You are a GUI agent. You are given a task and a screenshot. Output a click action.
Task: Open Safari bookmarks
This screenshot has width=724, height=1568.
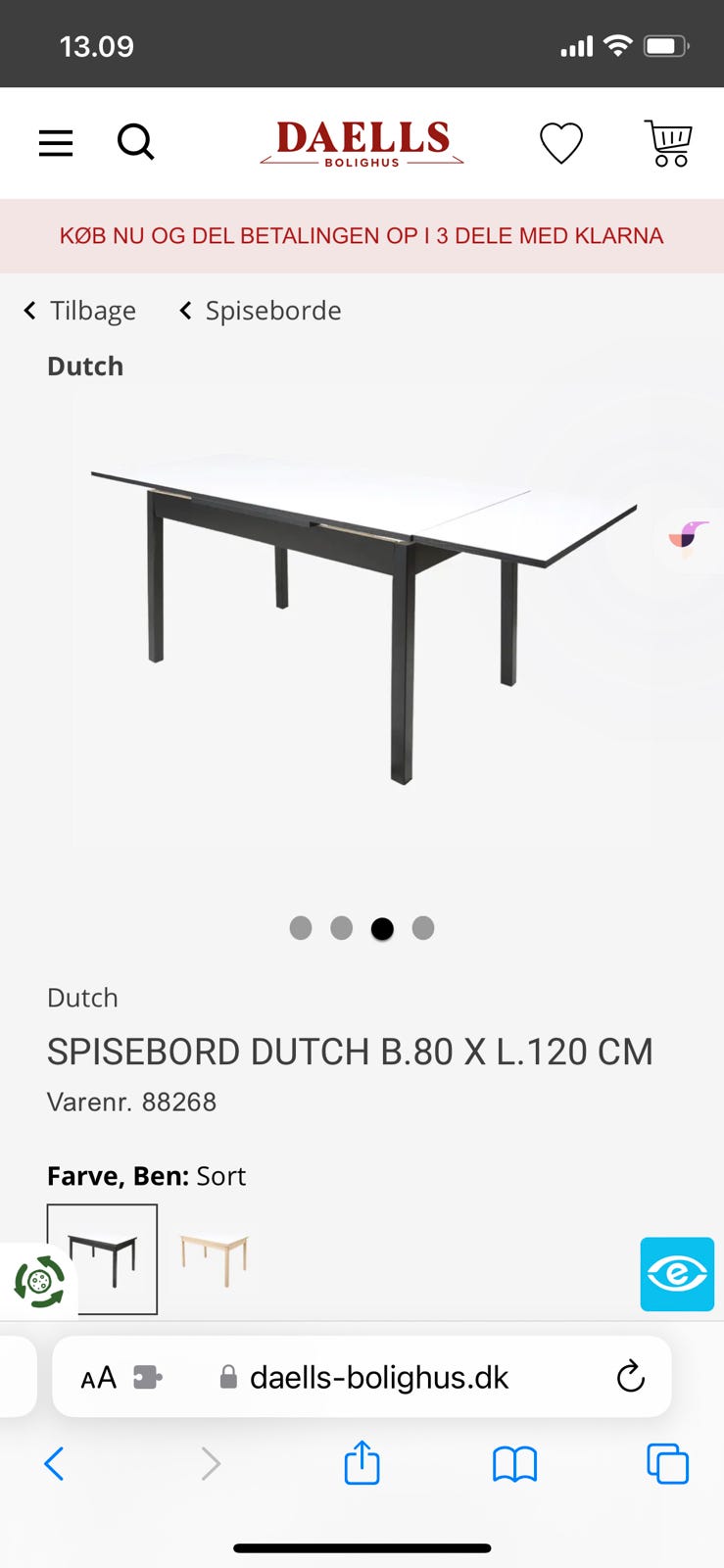pyautogui.click(x=514, y=1464)
